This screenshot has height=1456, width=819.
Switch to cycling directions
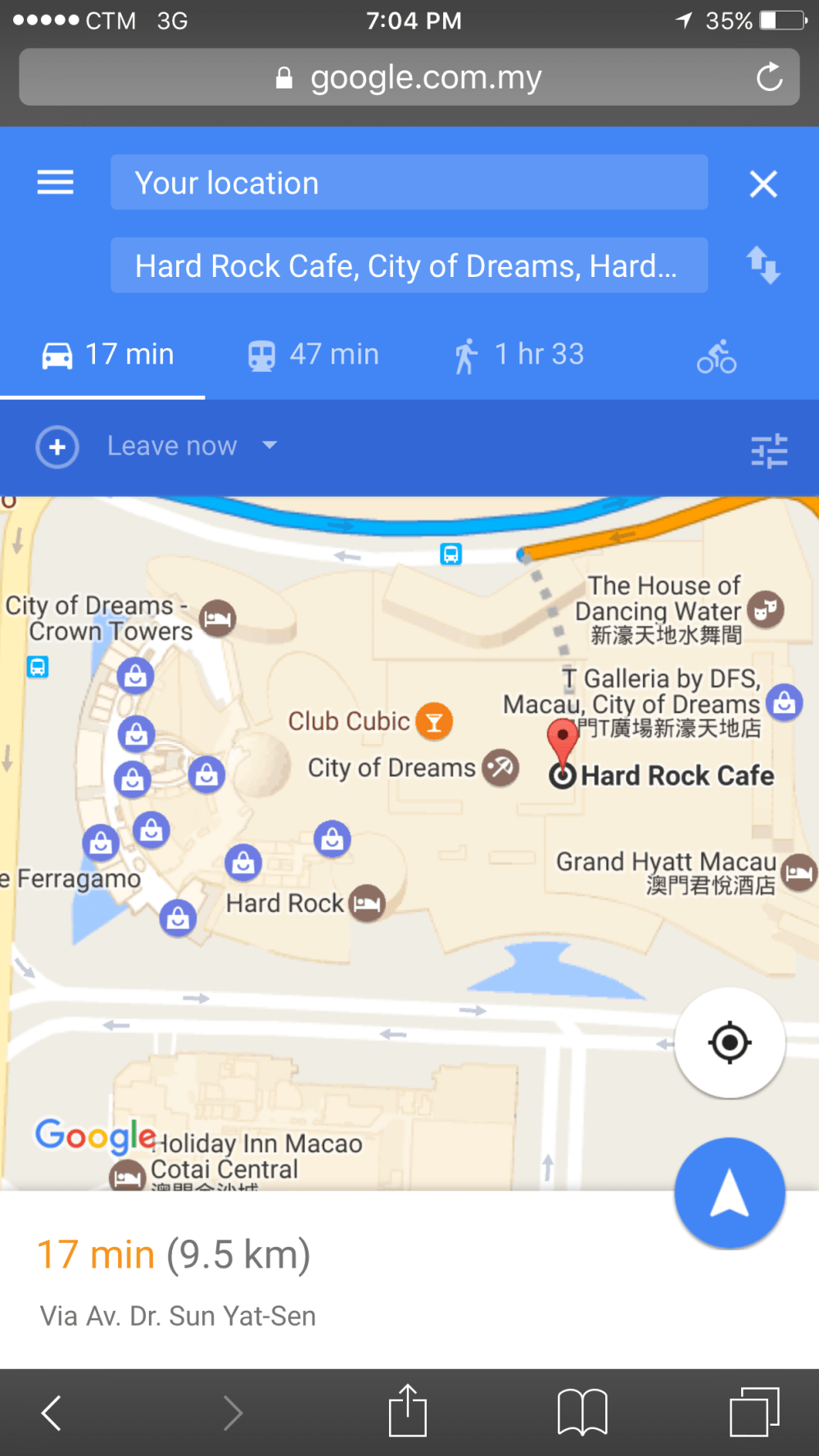coord(717,356)
